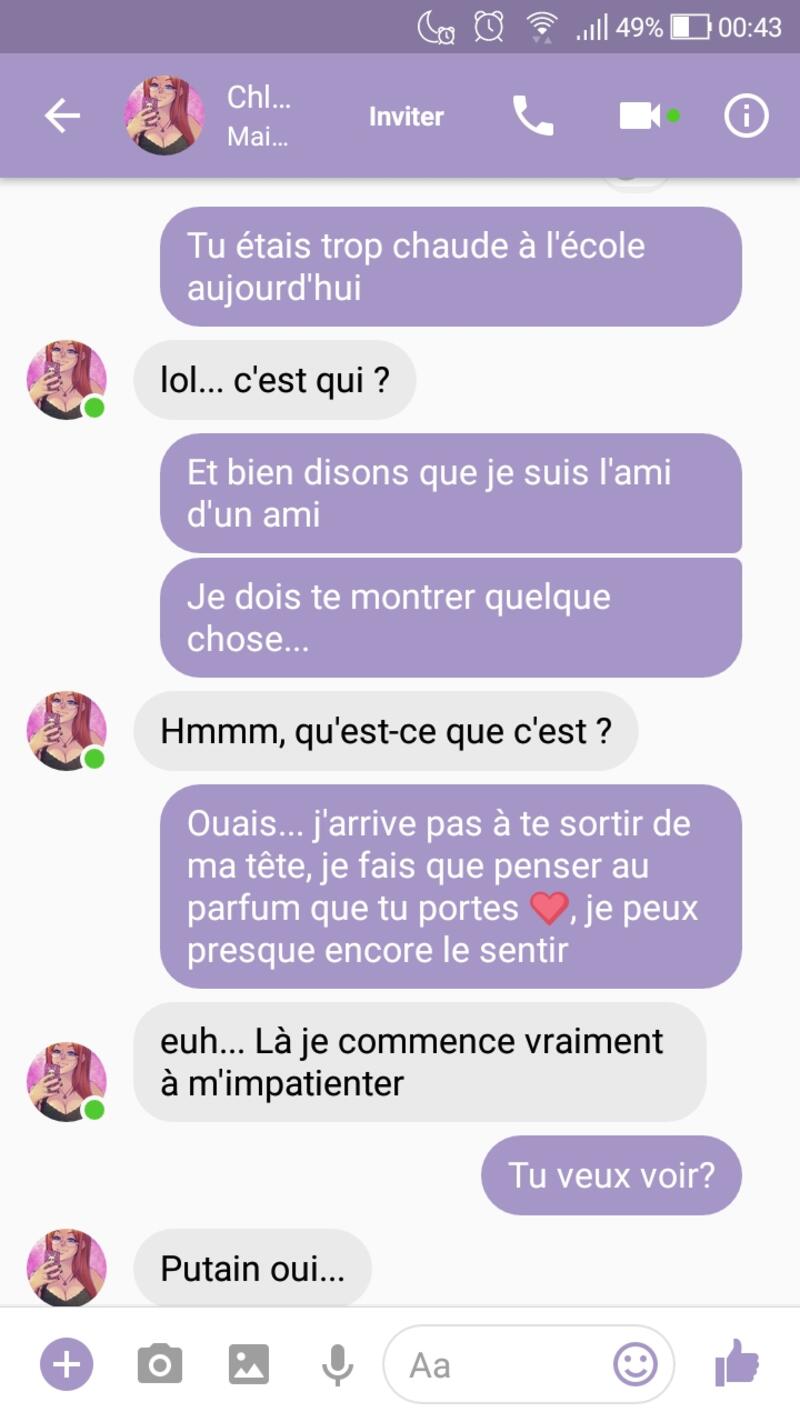Choose a picture from the gallery
Image resolution: width=800 pixels, height=1422 pixels.
click(x=249, y=1364)
